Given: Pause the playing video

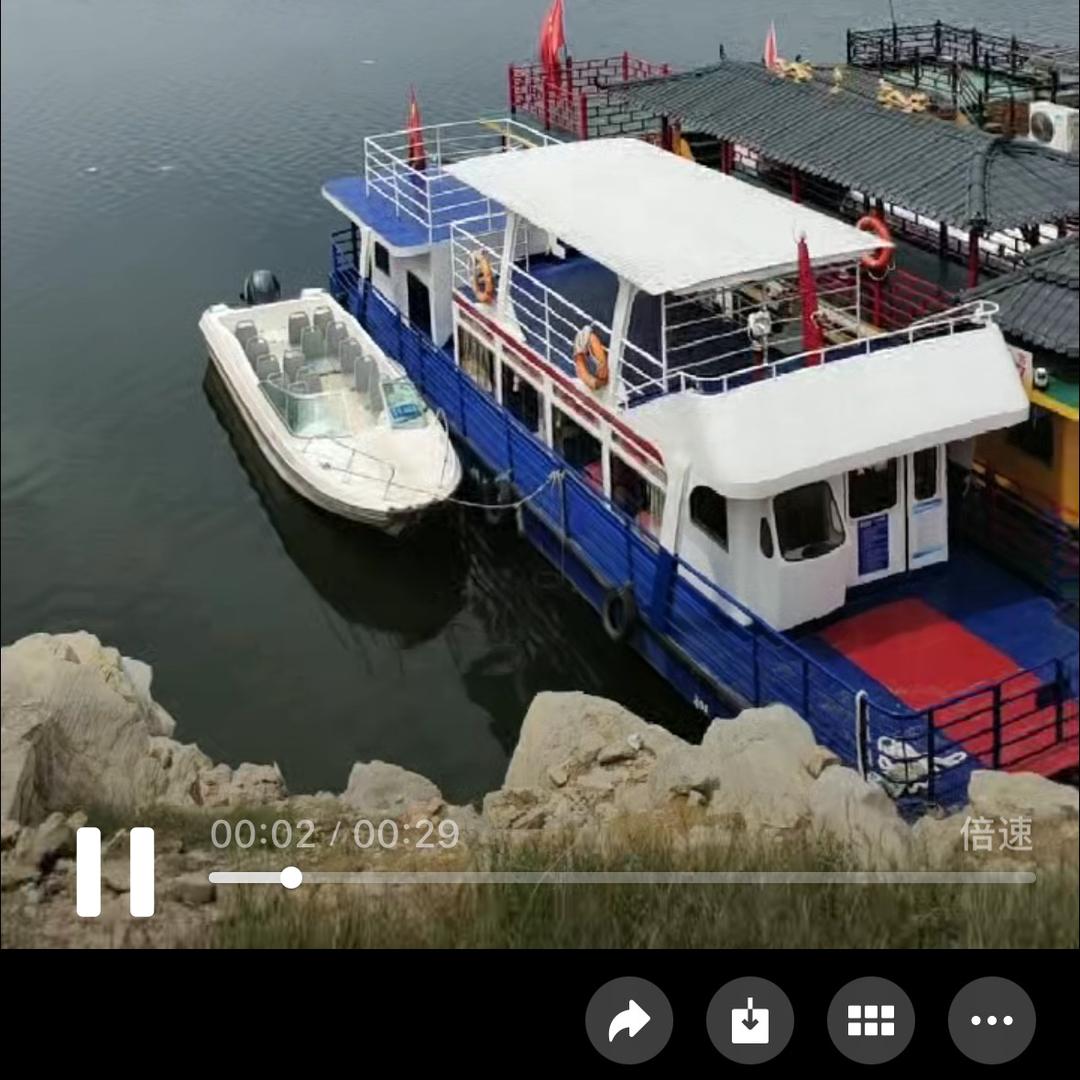Looking at the screenshot, I should coord(115,872).
